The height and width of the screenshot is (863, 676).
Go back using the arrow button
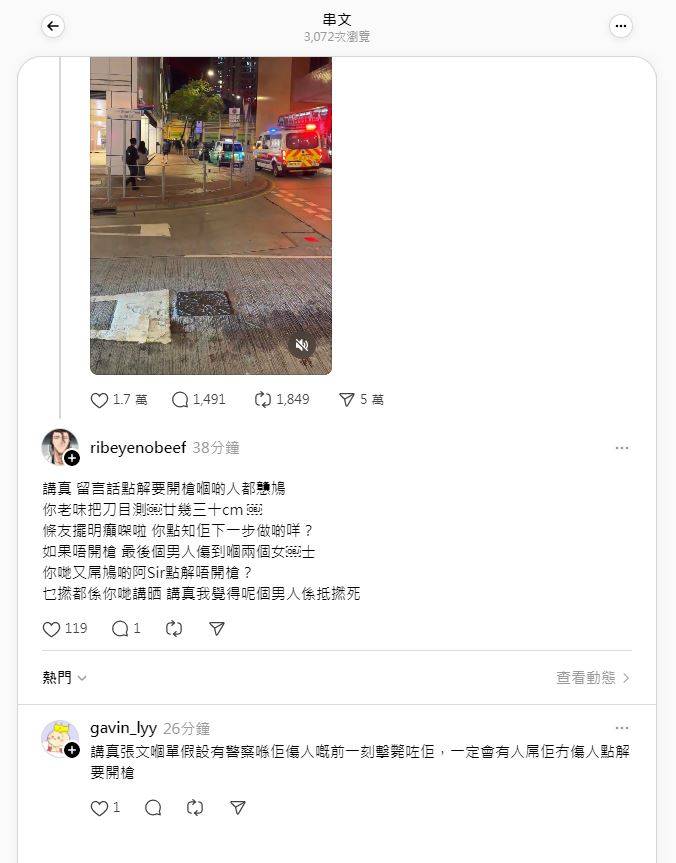pos(53,26)
